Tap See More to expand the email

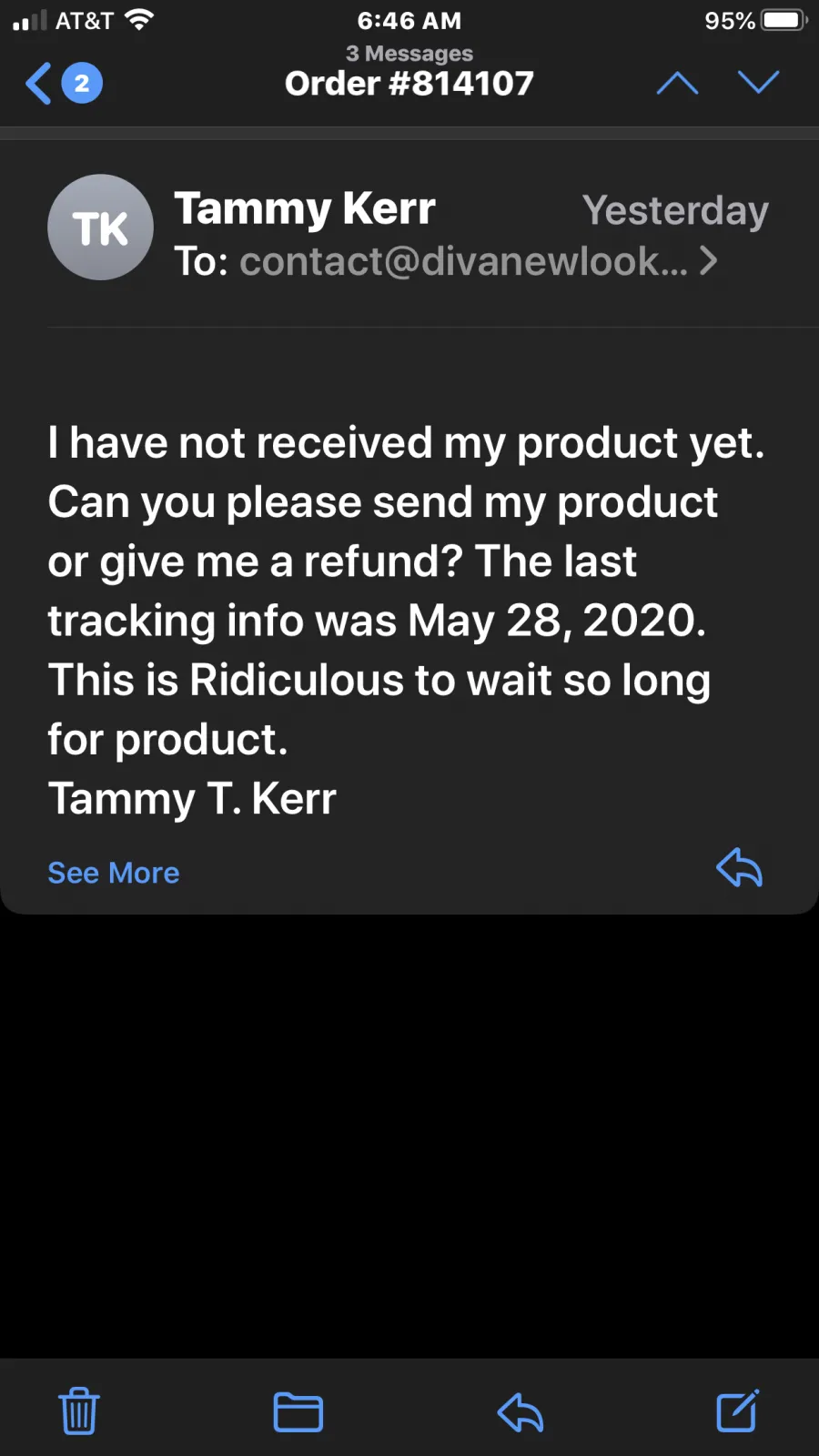click(x=114, y=873)
